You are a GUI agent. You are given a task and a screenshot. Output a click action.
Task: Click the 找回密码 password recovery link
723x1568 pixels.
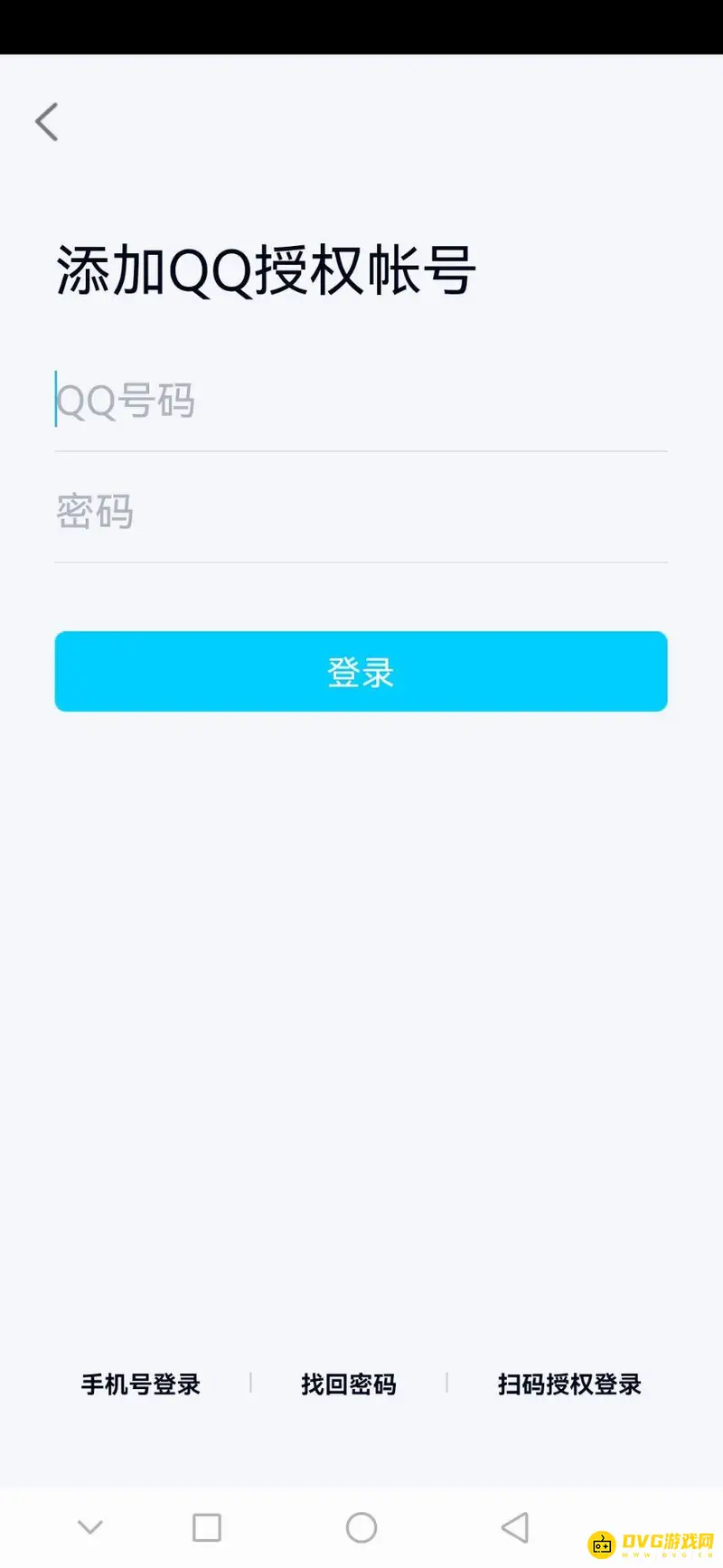point(350,1384)
